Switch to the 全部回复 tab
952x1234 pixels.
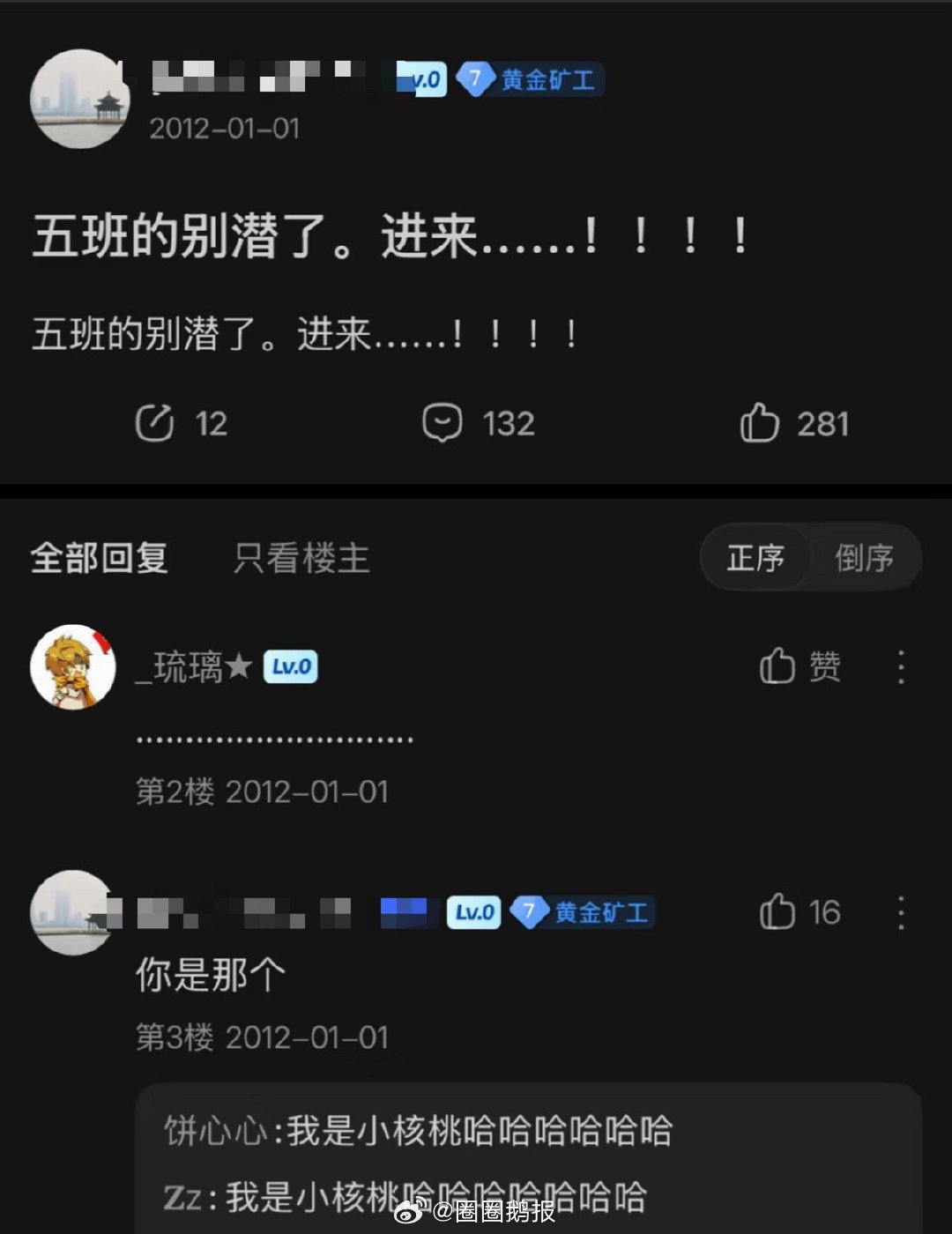100,559
